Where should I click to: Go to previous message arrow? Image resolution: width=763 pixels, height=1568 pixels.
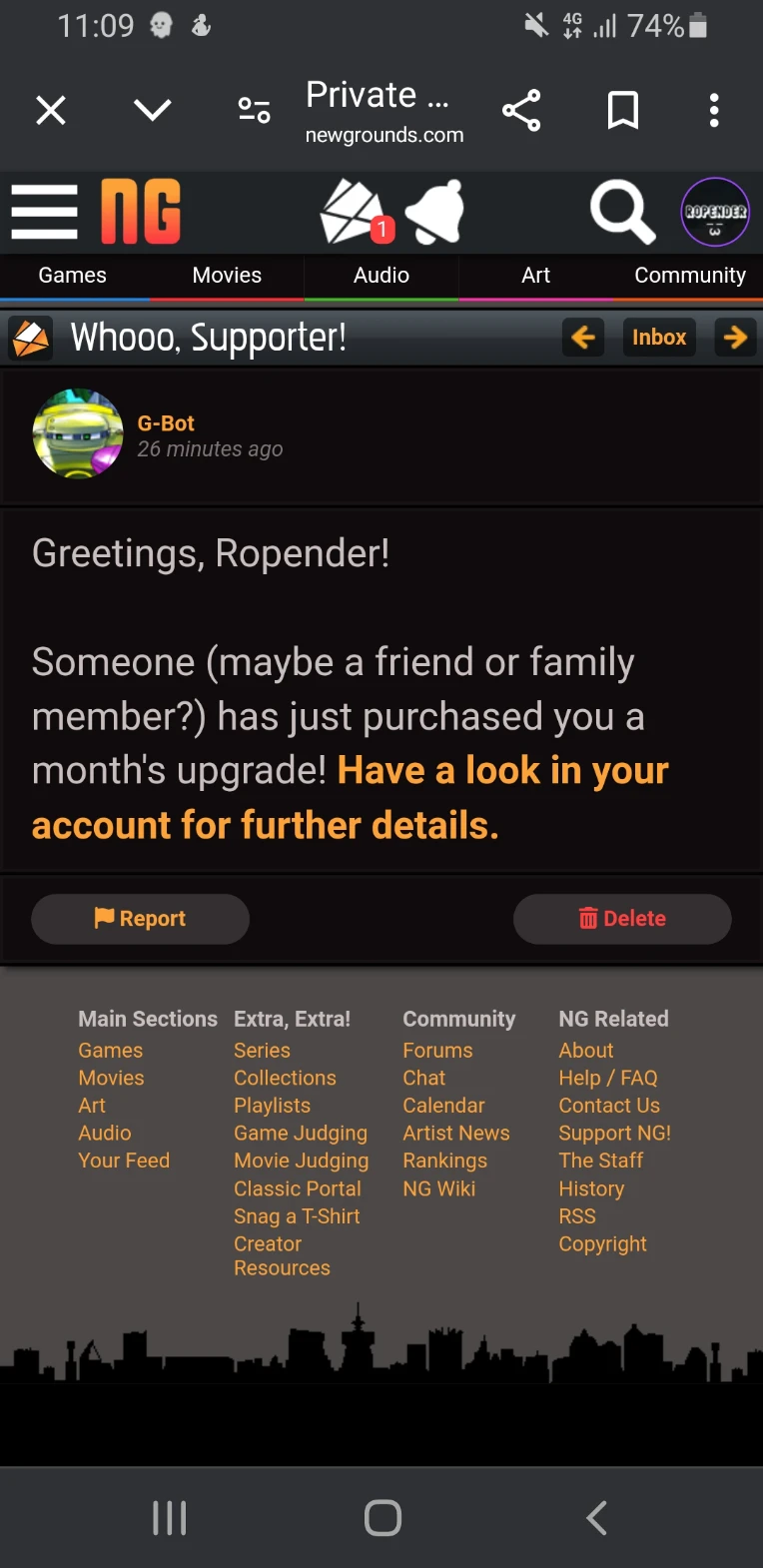coord(583,338)
